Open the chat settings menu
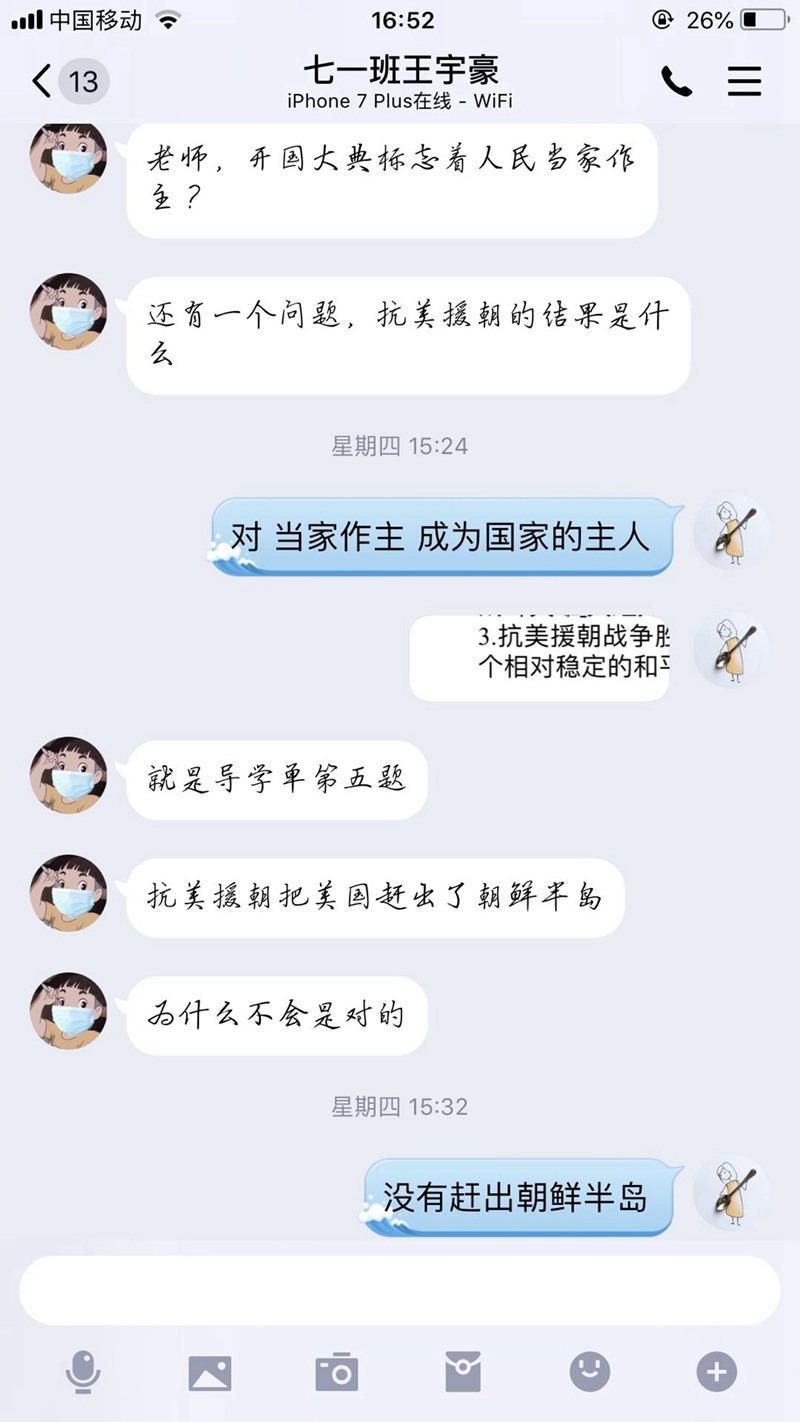The width and height of the screenshot is (800, 1422). point(744,81)
